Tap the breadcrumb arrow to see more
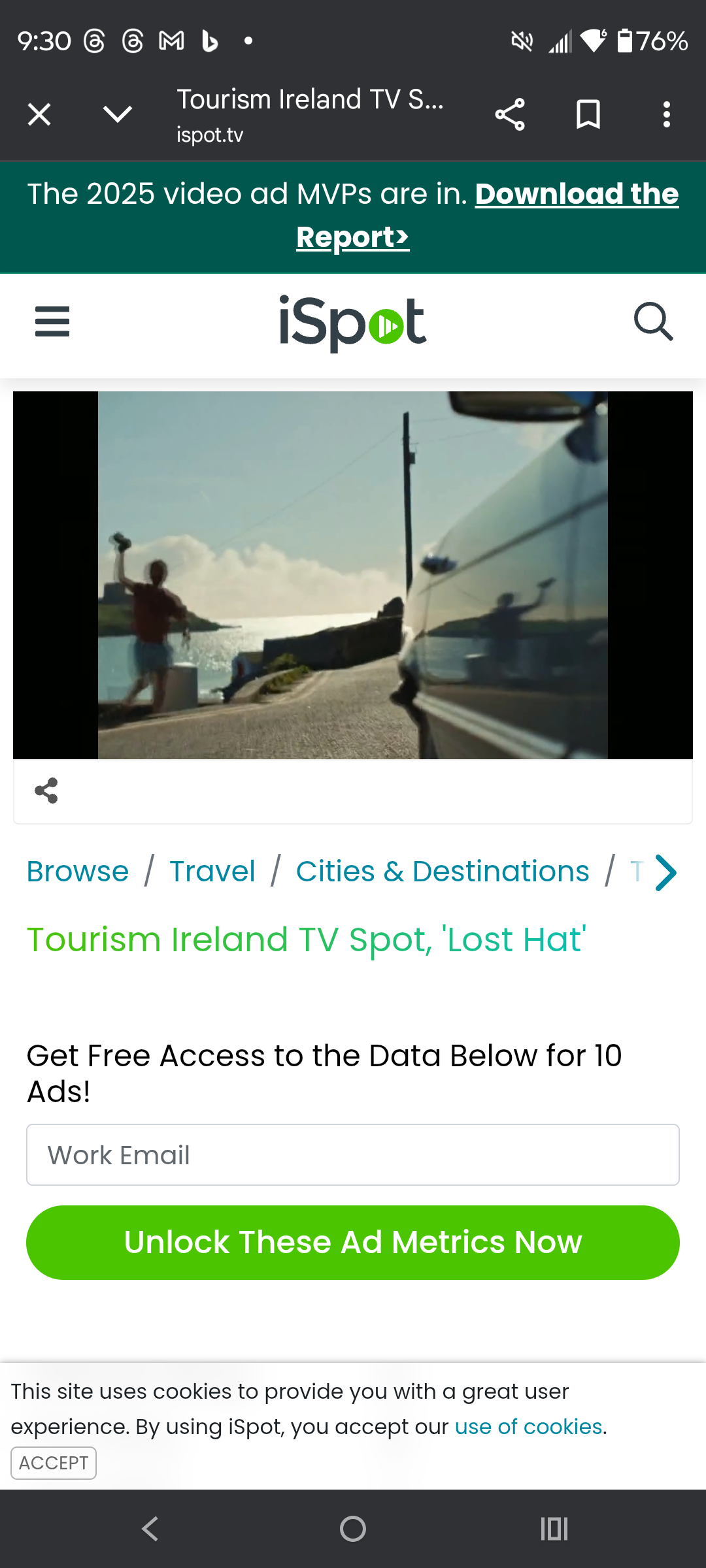This screenshot has height=1568, width=706. [x=665, y=873]
